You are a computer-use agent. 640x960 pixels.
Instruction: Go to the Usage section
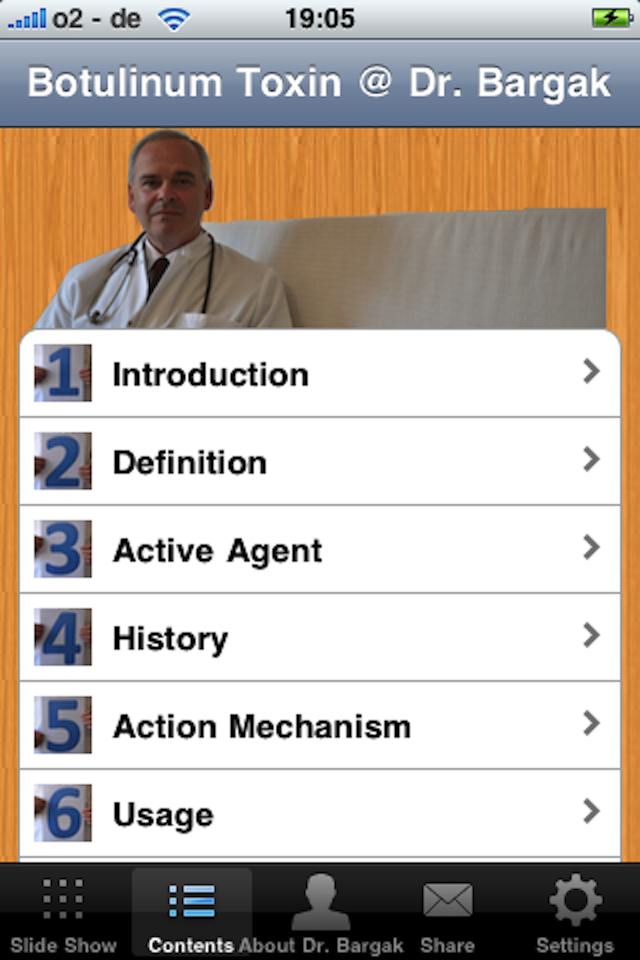tap(320, 814)
